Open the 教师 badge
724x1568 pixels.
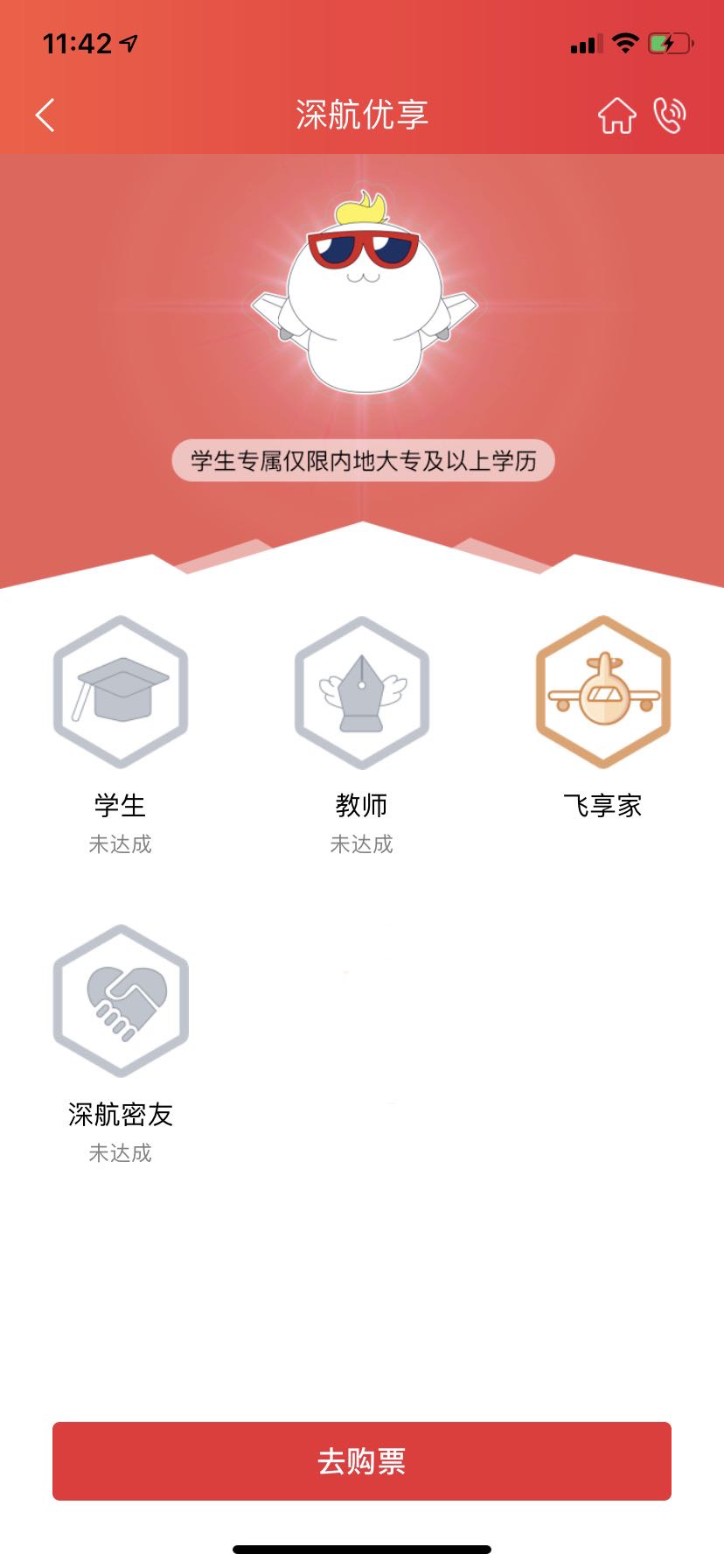click(x=361, y=693)
